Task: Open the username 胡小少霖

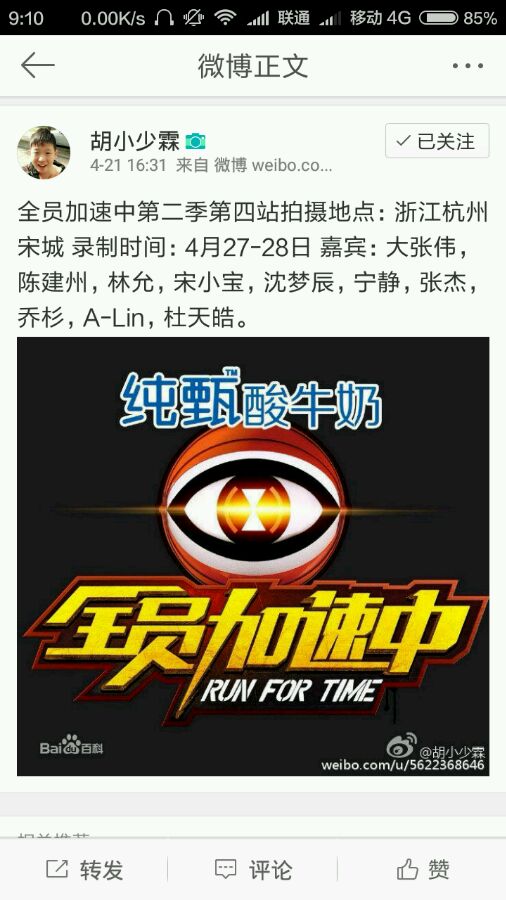Action: [x=135, y=141]
